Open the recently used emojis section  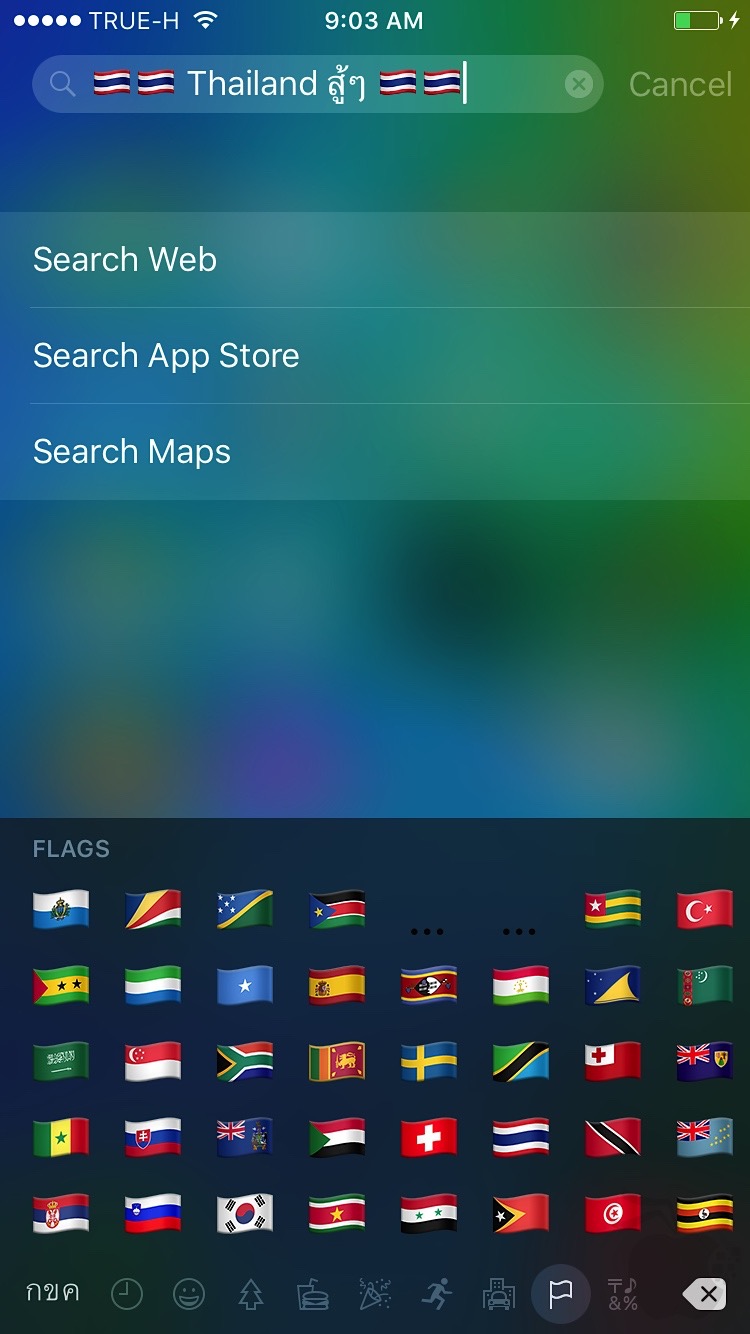126,1292
